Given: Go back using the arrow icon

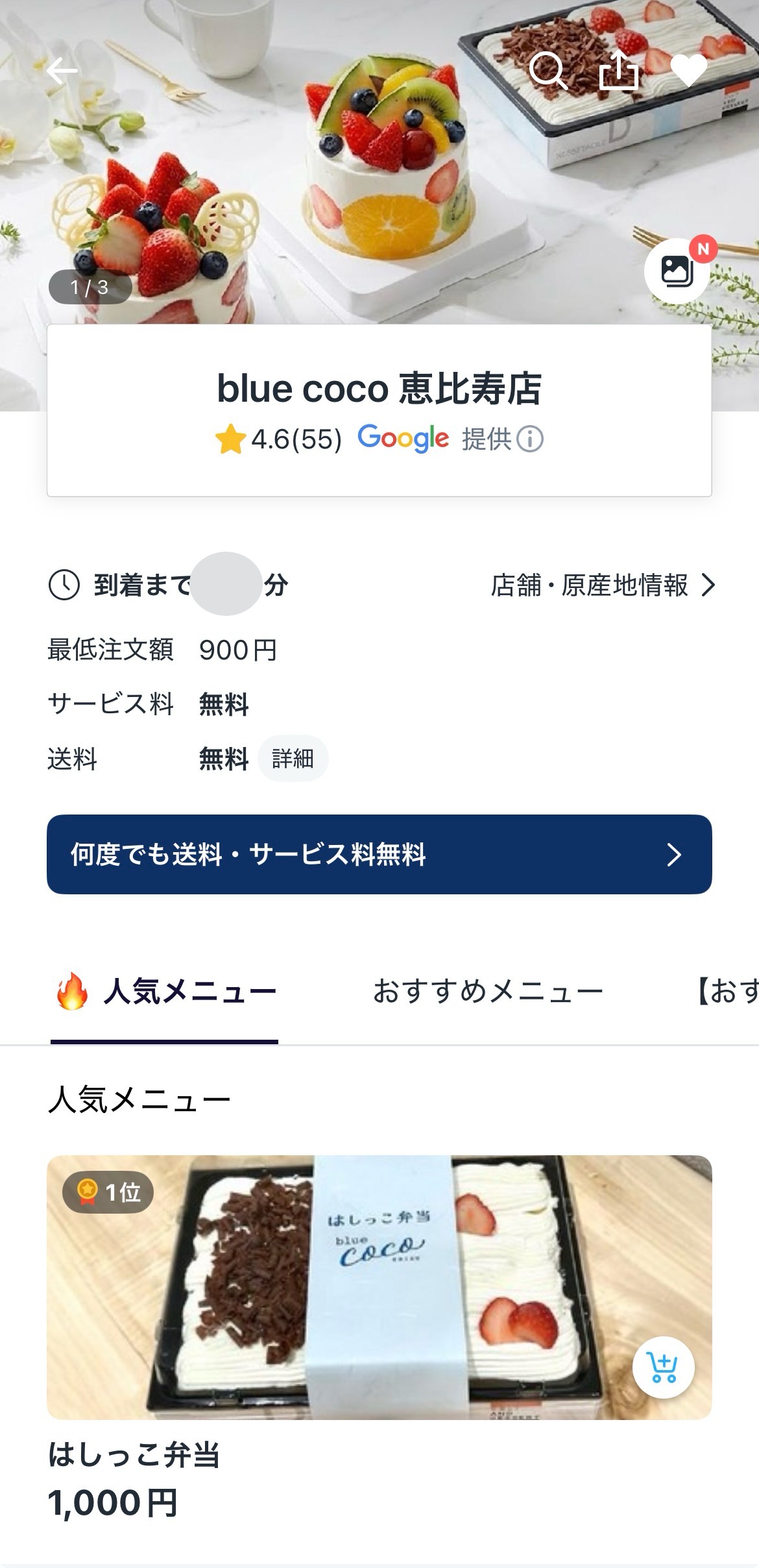Looking at the screenshot, I should 62,71.
